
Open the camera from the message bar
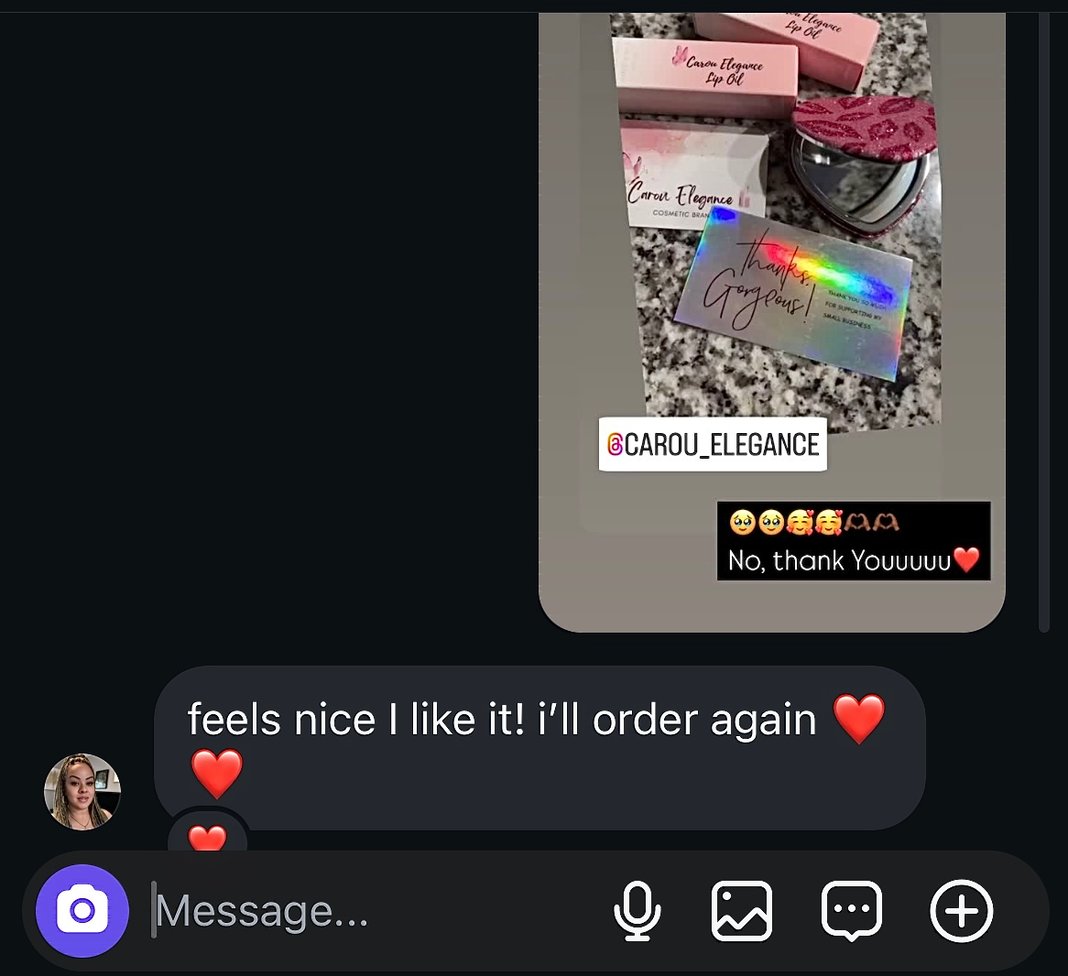82,910
